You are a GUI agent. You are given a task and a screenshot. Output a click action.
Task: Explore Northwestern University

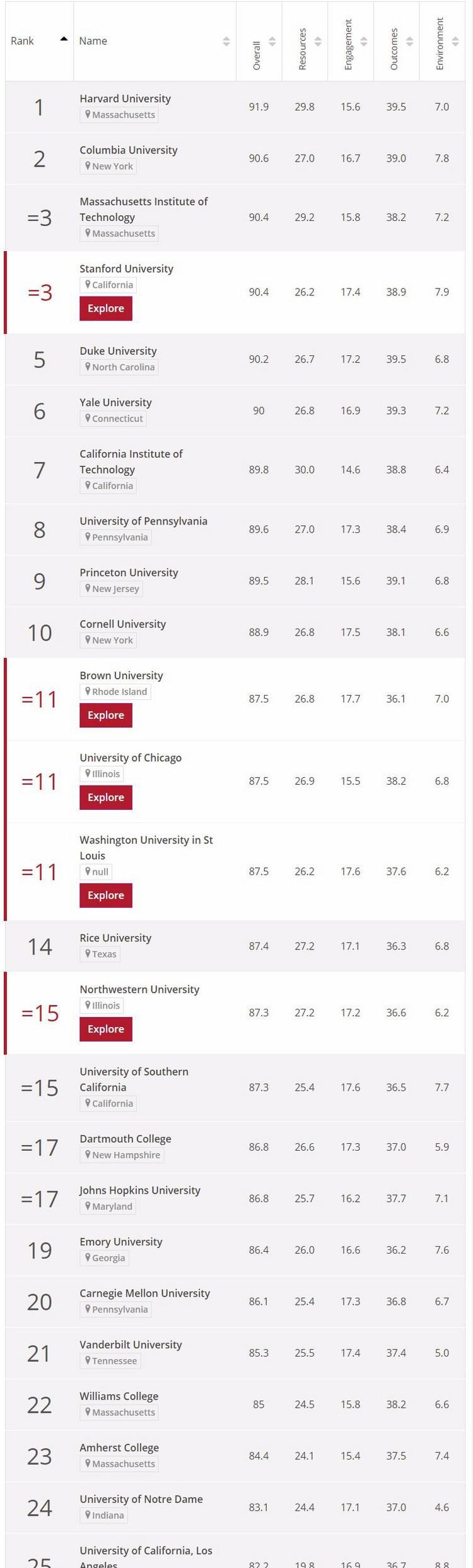pyautogui.click(x=105, y=1029)
